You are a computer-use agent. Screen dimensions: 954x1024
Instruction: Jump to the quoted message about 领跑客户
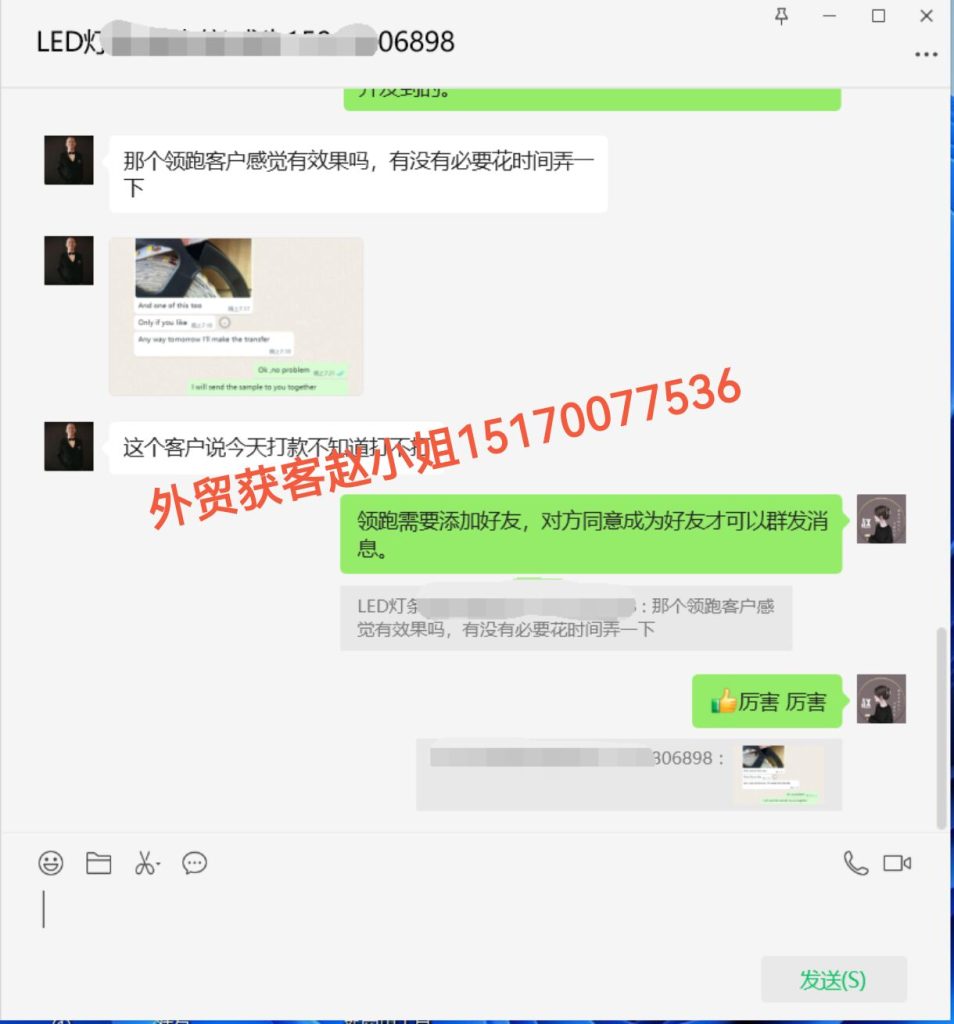click(x=565, y=618)
